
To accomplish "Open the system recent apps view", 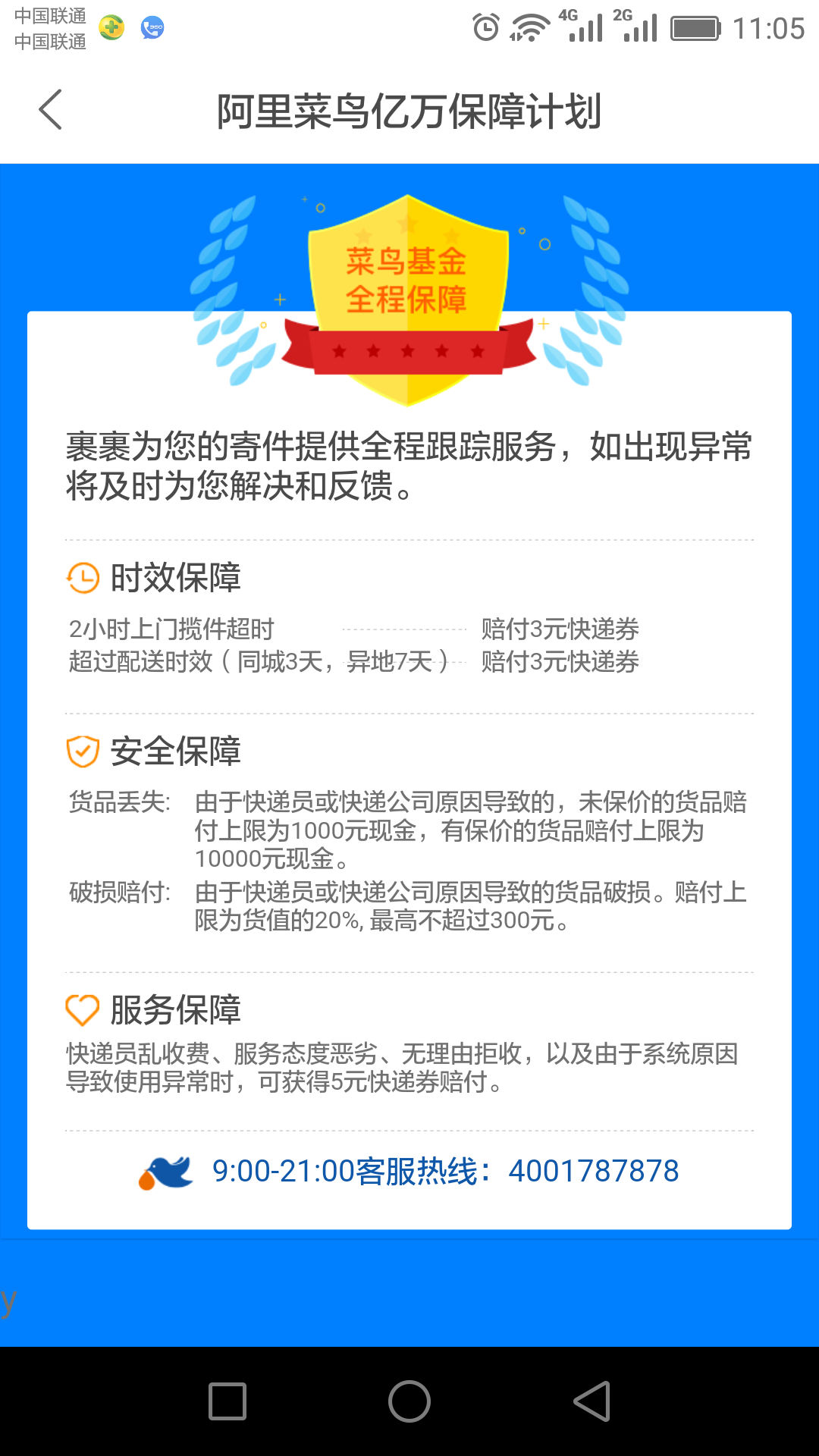I will point(227,1401).
